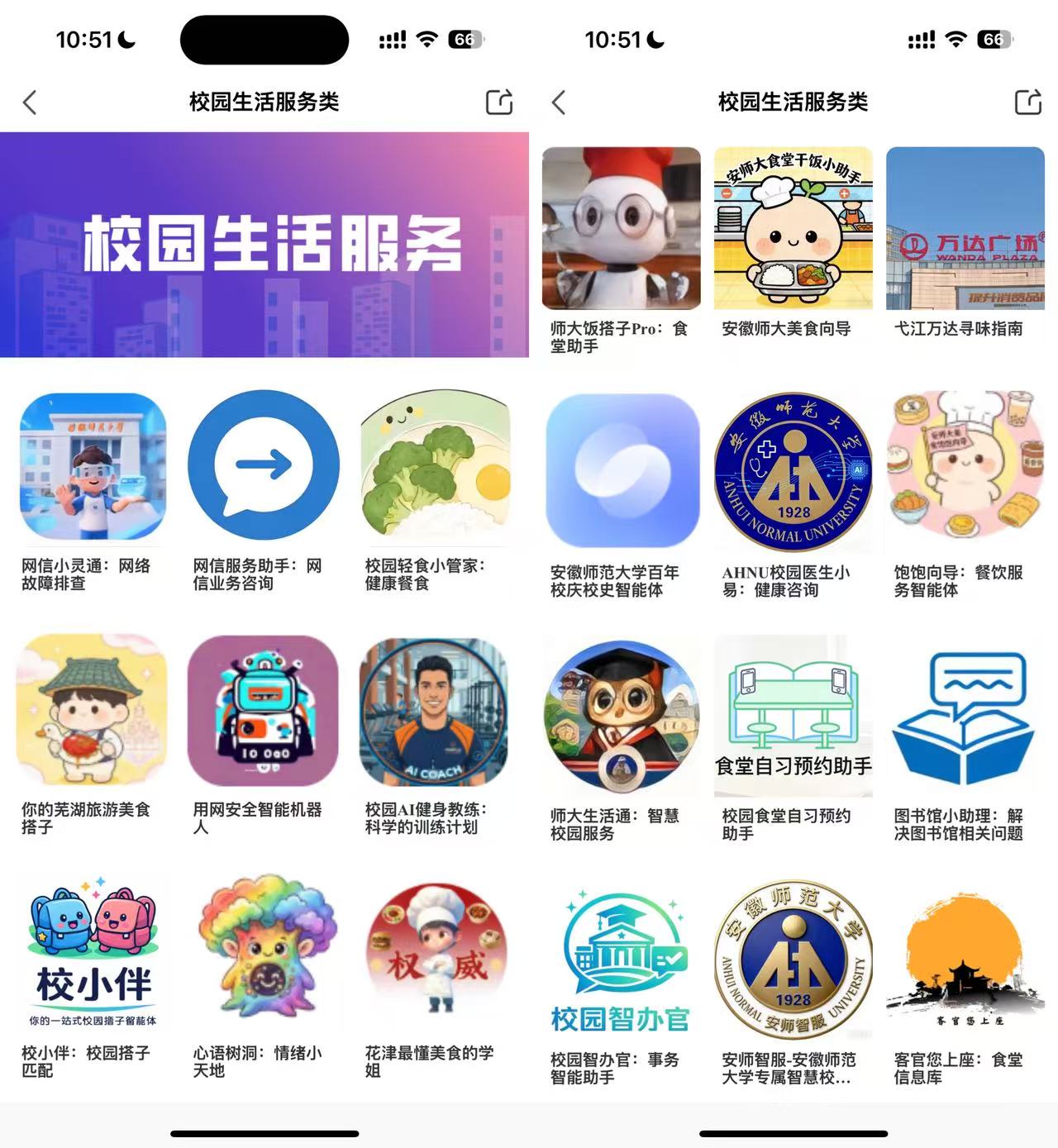The height and width of the screenshot is (1148, 1058).
Task: Open 网信小灵通 network troubleshooting agent
Action: click(93, 467)
